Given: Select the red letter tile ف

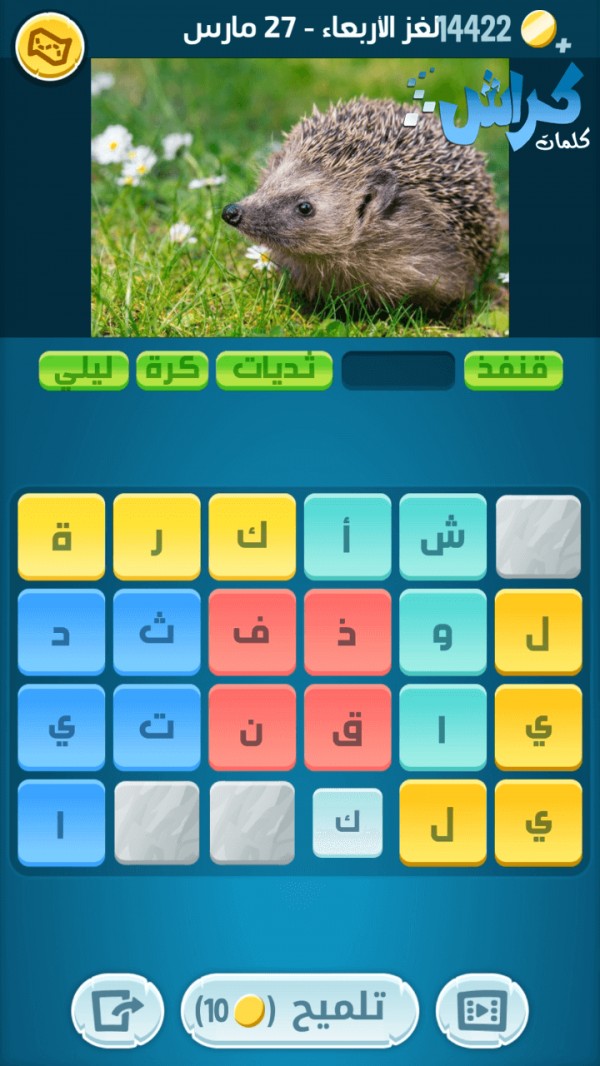Looking at the screenshot, I should pos(252,632).
